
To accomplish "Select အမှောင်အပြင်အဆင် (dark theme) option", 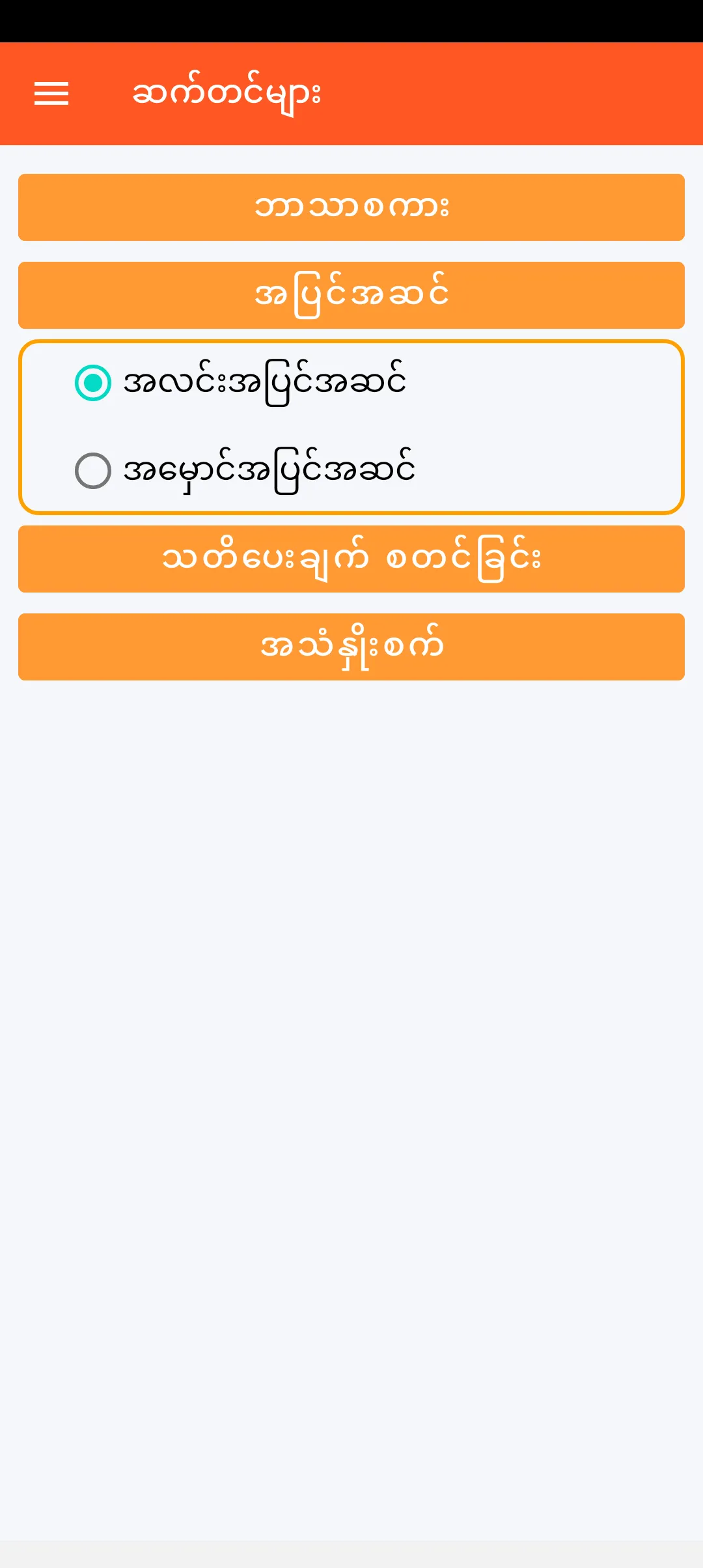I will coord(93,471).
